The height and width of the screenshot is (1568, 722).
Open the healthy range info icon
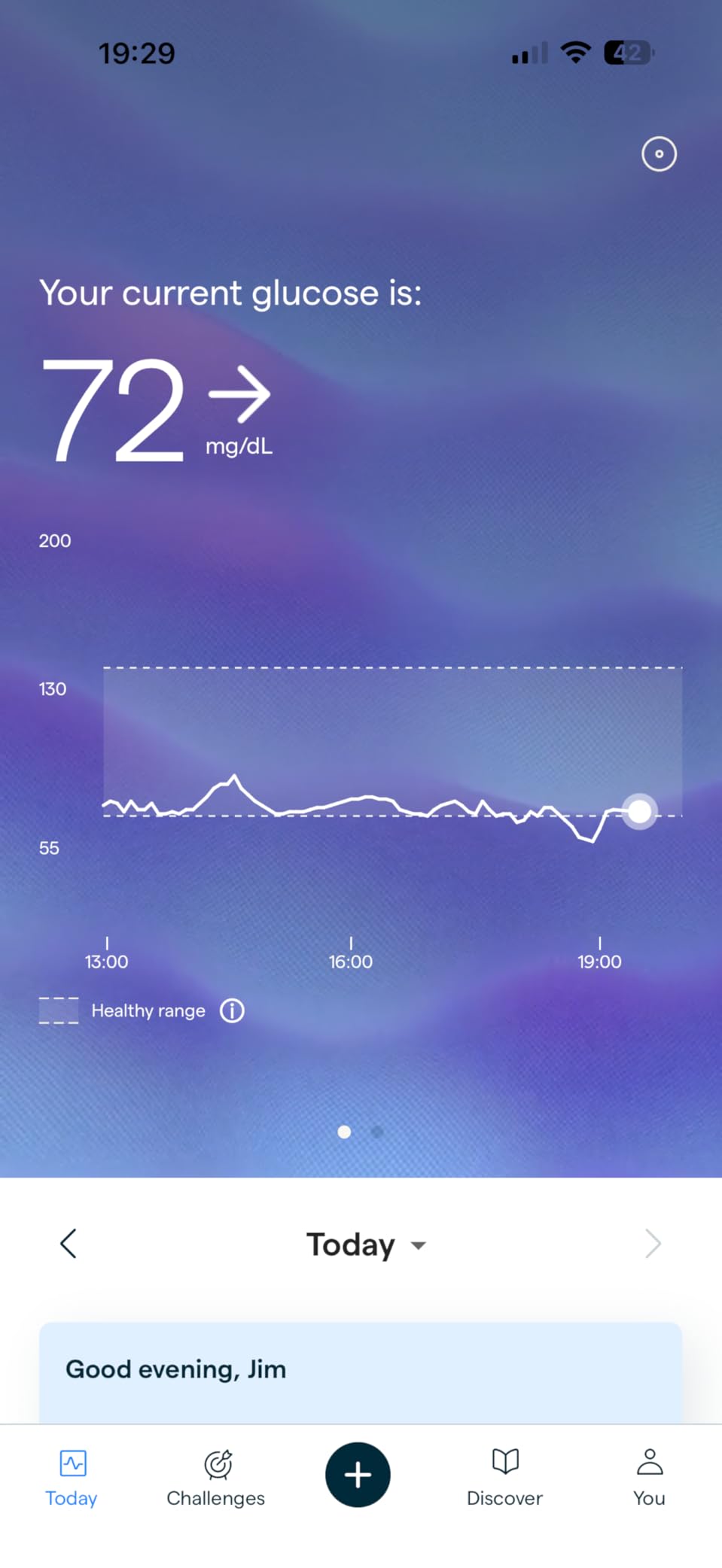click(233, 1010)
